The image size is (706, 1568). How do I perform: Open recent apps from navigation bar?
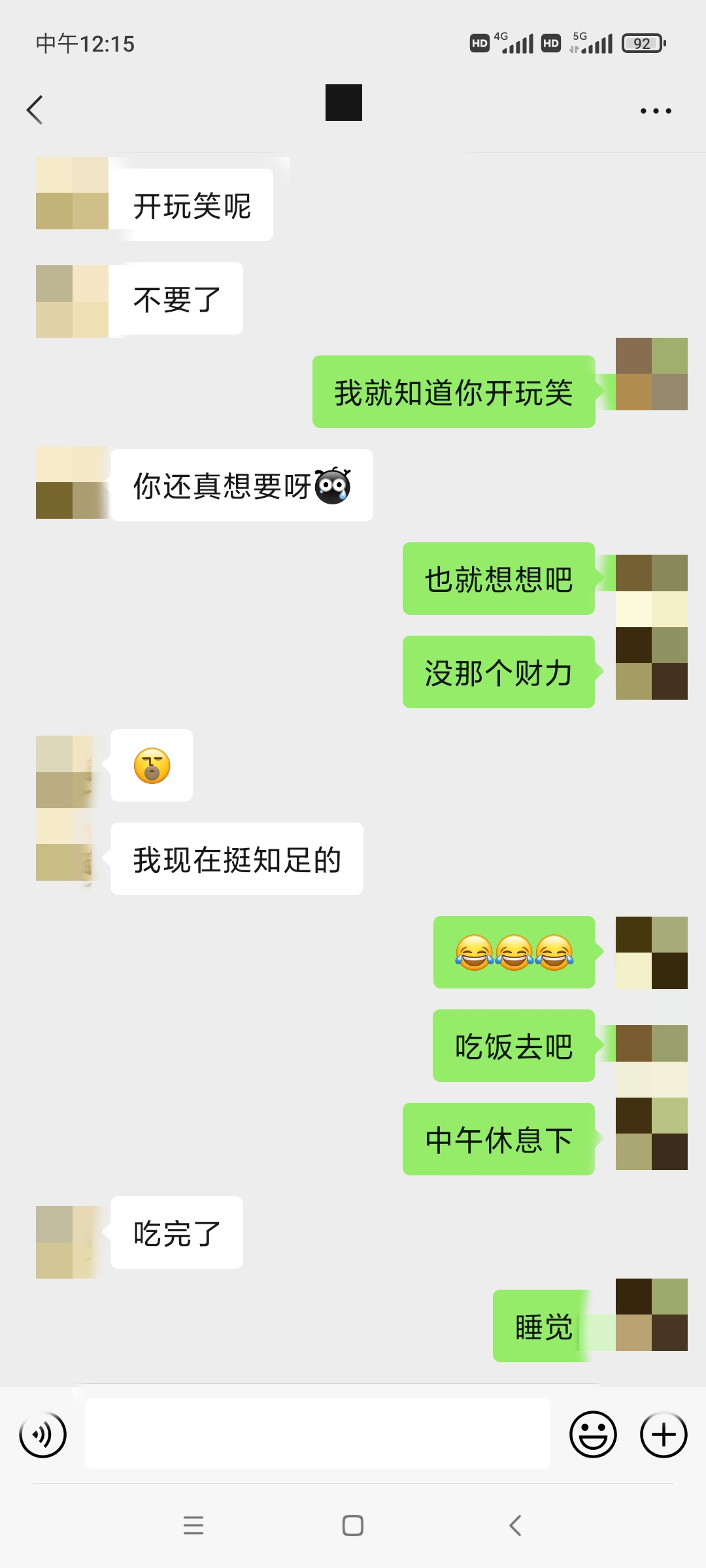click(193, 1526)
